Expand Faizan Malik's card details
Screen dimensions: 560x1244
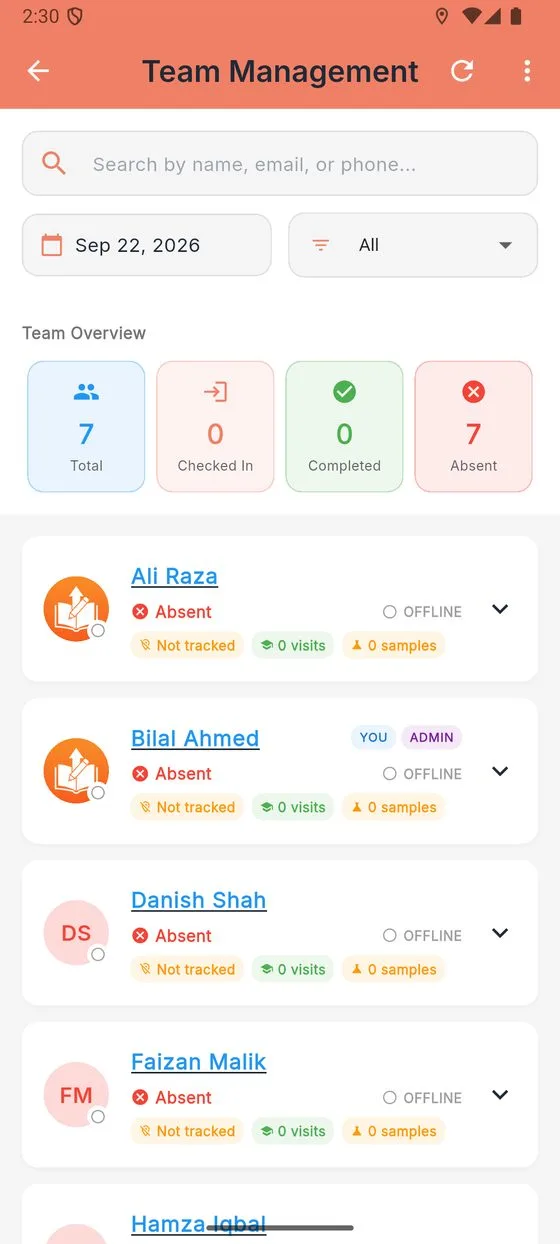pyautogui.click(x=500, y=1095)
